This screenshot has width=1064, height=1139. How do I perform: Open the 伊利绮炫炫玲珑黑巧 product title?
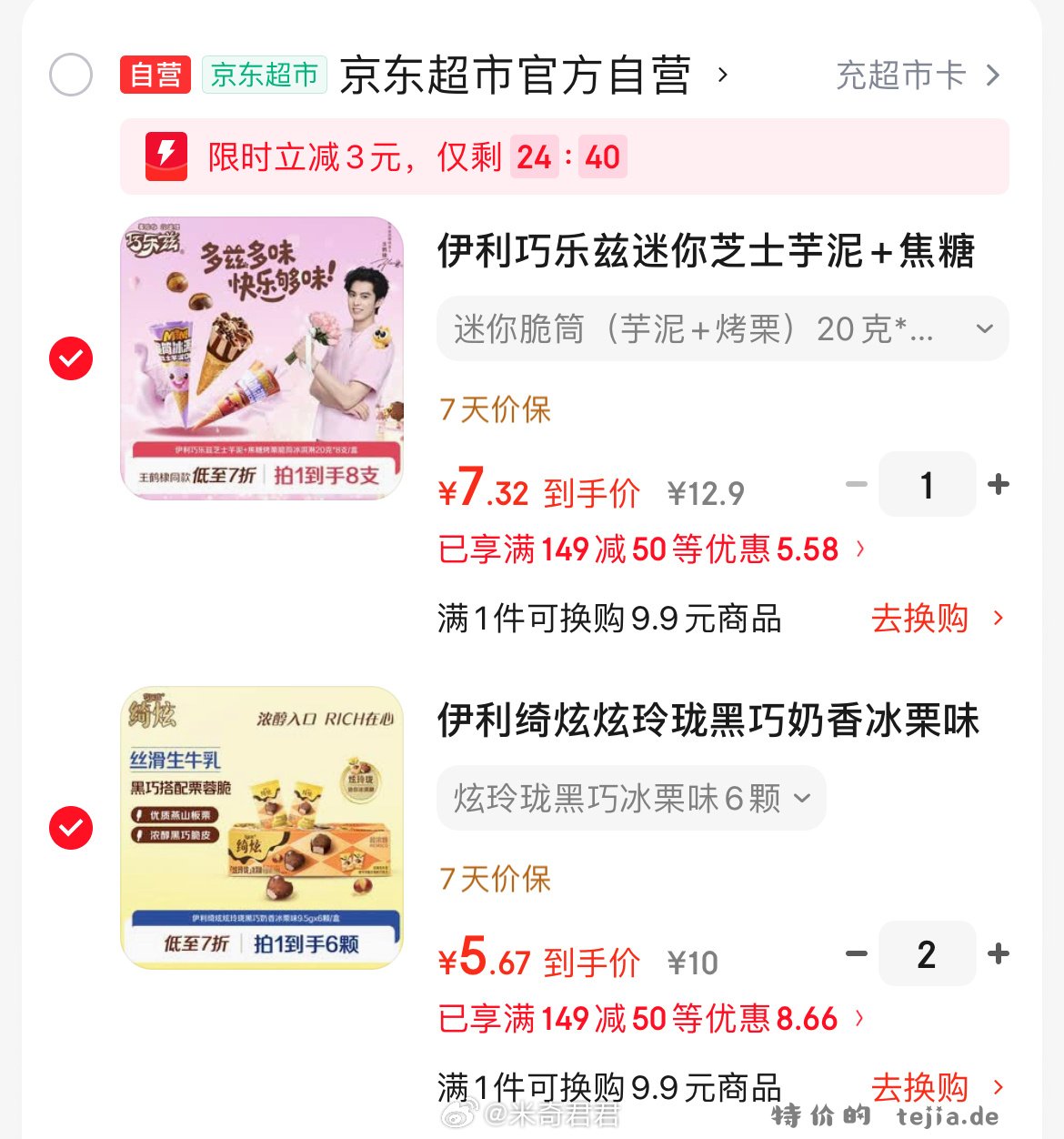[x=708, y=721]
